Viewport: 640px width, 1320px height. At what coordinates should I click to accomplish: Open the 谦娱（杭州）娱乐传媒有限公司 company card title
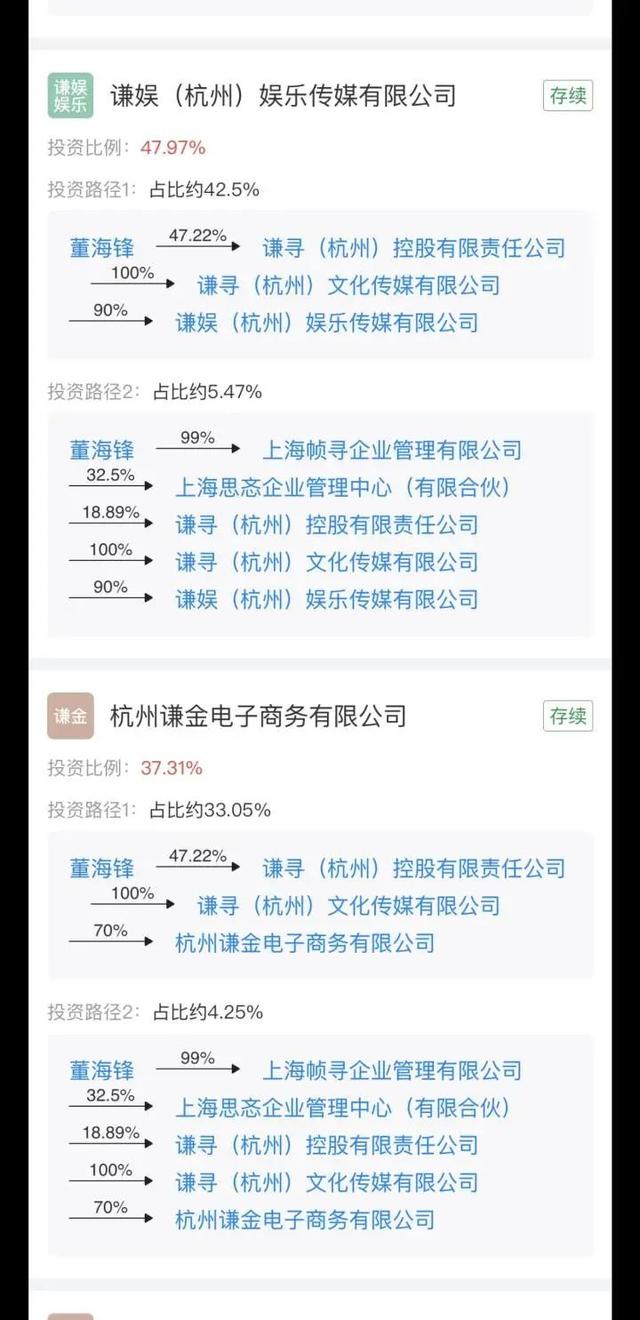[282, 96]
